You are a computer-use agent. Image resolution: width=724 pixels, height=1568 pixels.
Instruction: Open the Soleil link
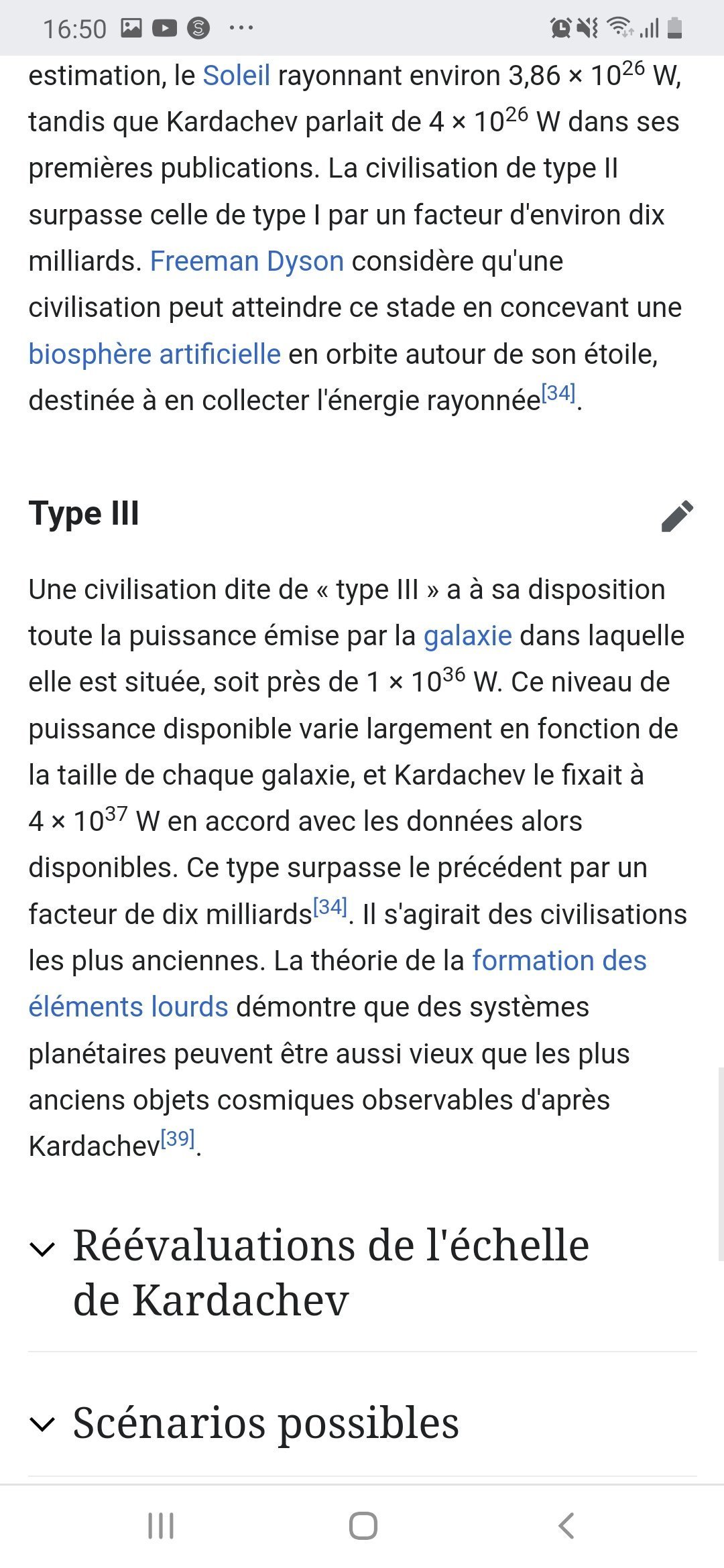[x=236, y=76]
